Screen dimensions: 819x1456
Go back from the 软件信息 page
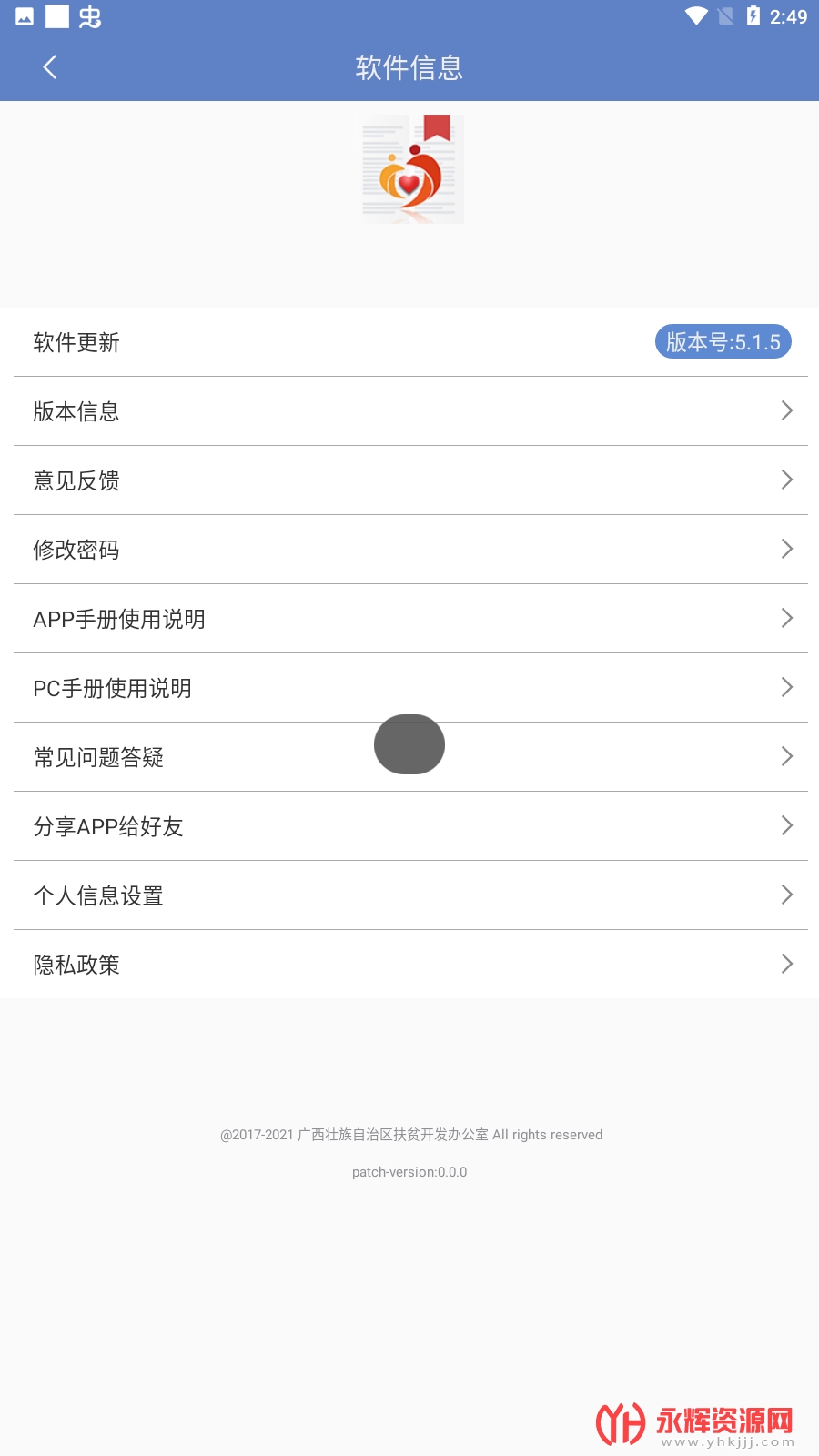pyautogui.click(x=50, y=67)
